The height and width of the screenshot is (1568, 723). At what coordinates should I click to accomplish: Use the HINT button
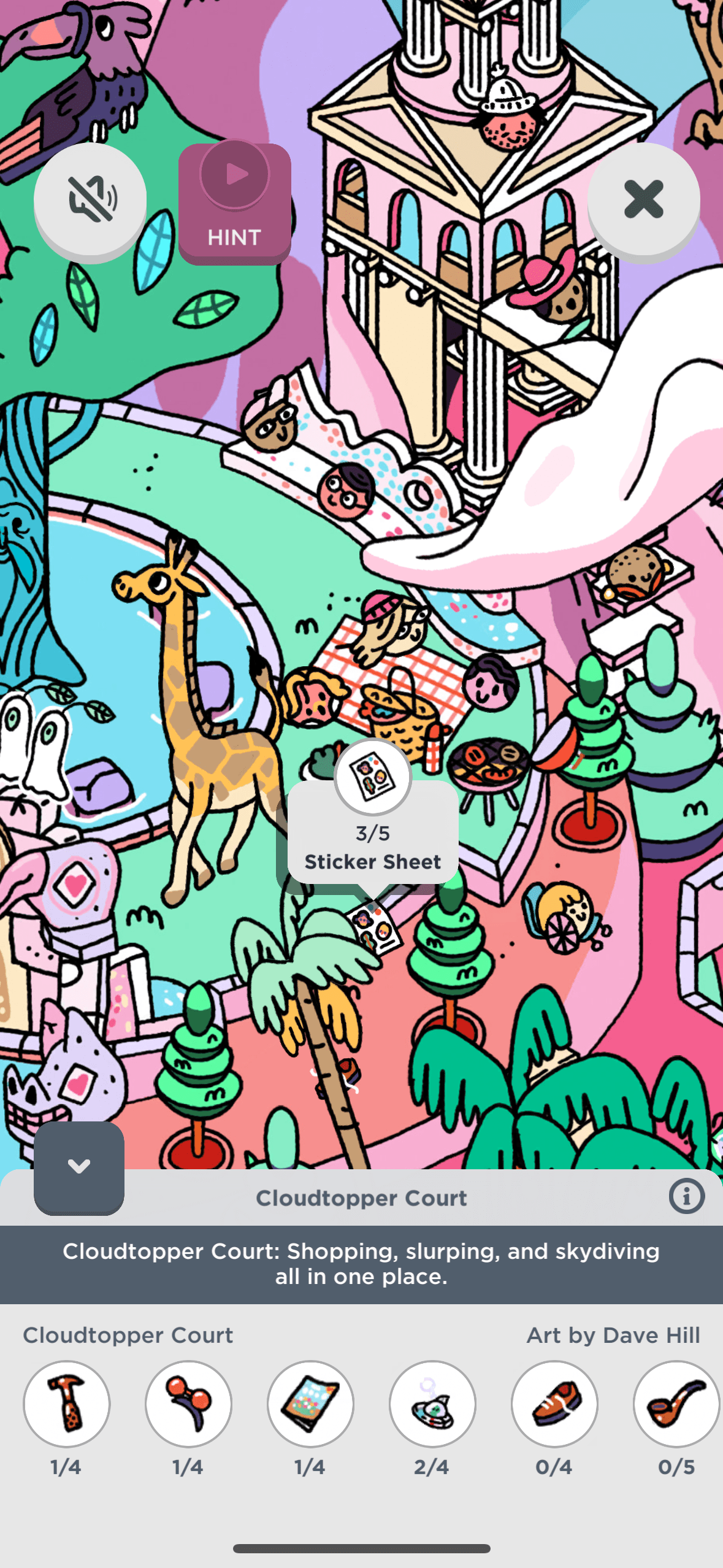click(x=234, y=202)
